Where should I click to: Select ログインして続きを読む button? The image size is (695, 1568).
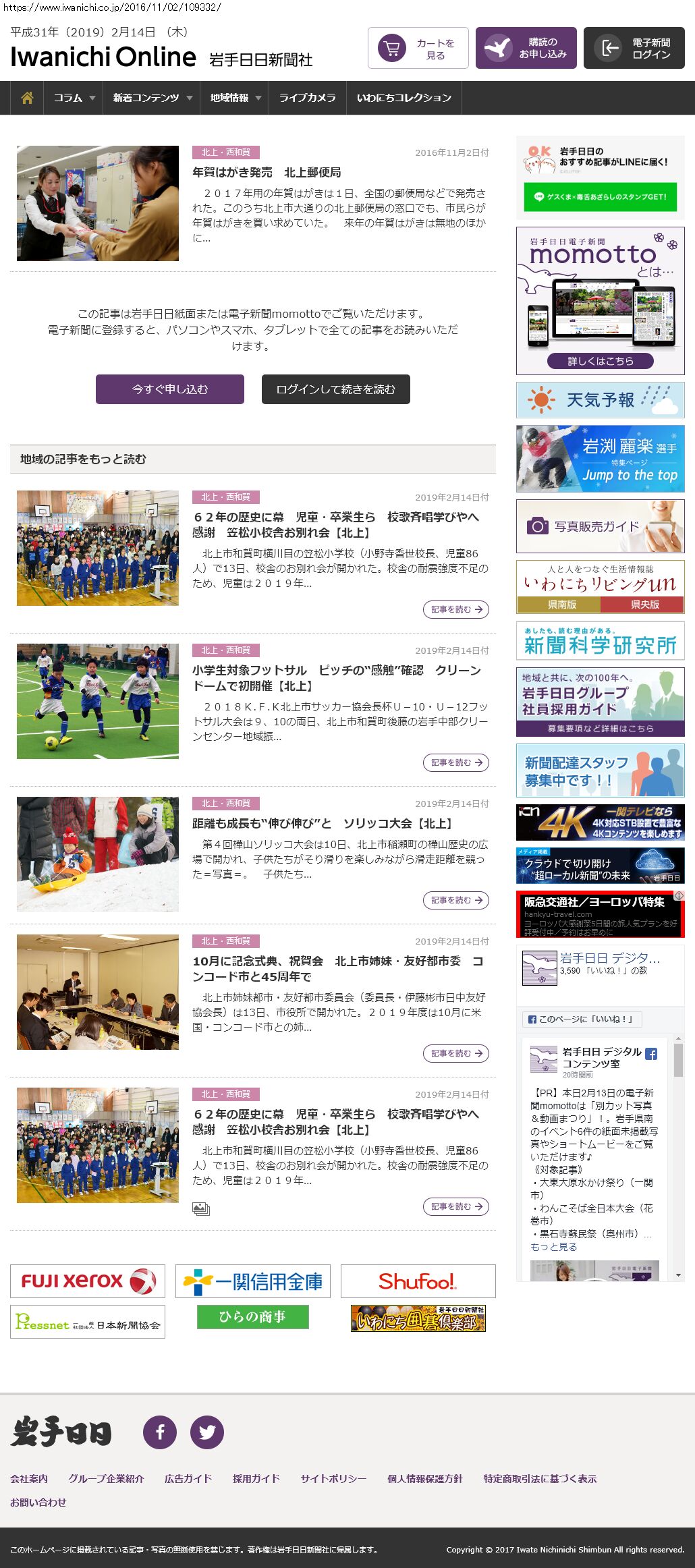[x=335, y=389]
